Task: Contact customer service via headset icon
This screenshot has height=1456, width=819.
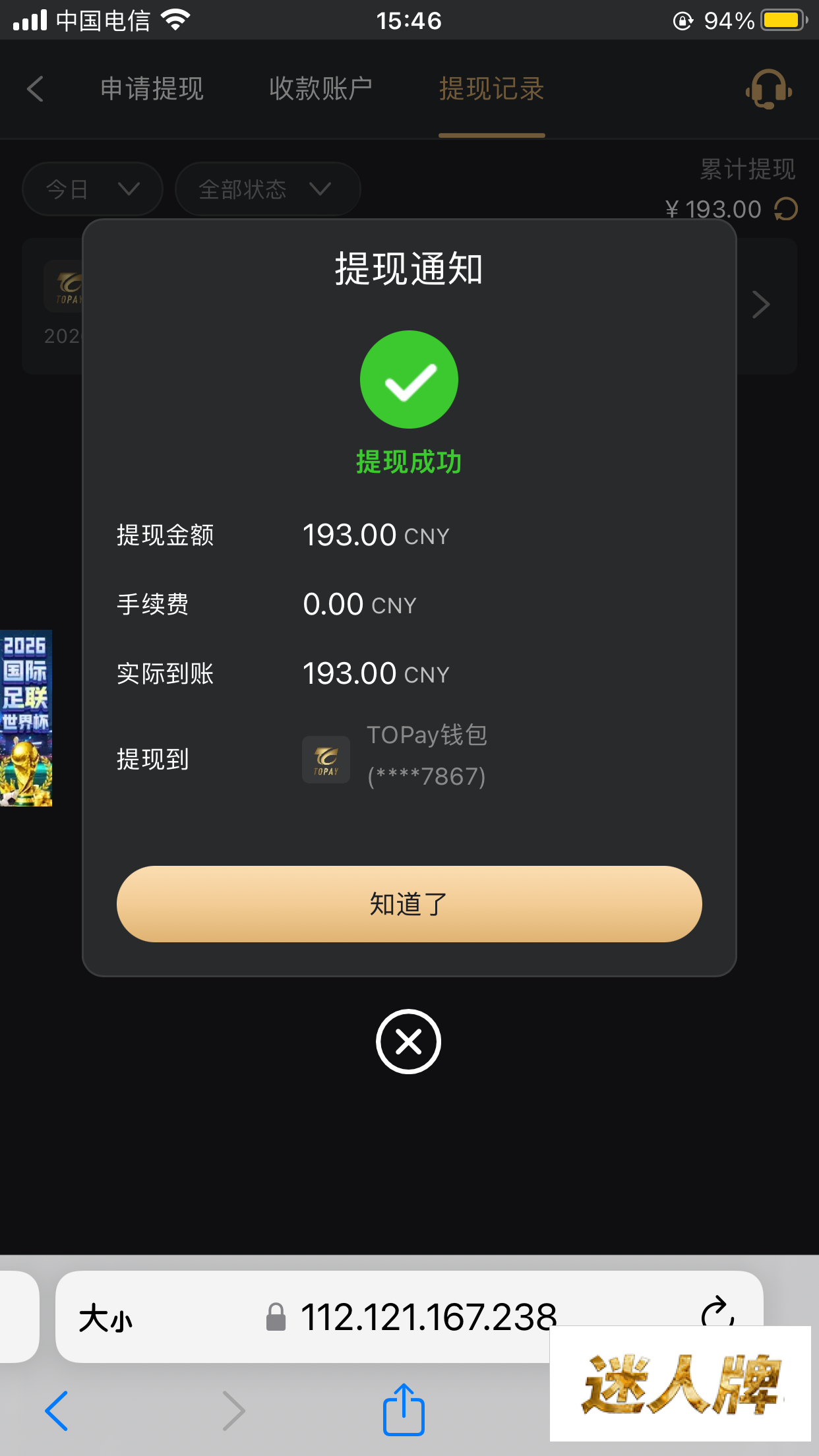Action: point(768,89)
